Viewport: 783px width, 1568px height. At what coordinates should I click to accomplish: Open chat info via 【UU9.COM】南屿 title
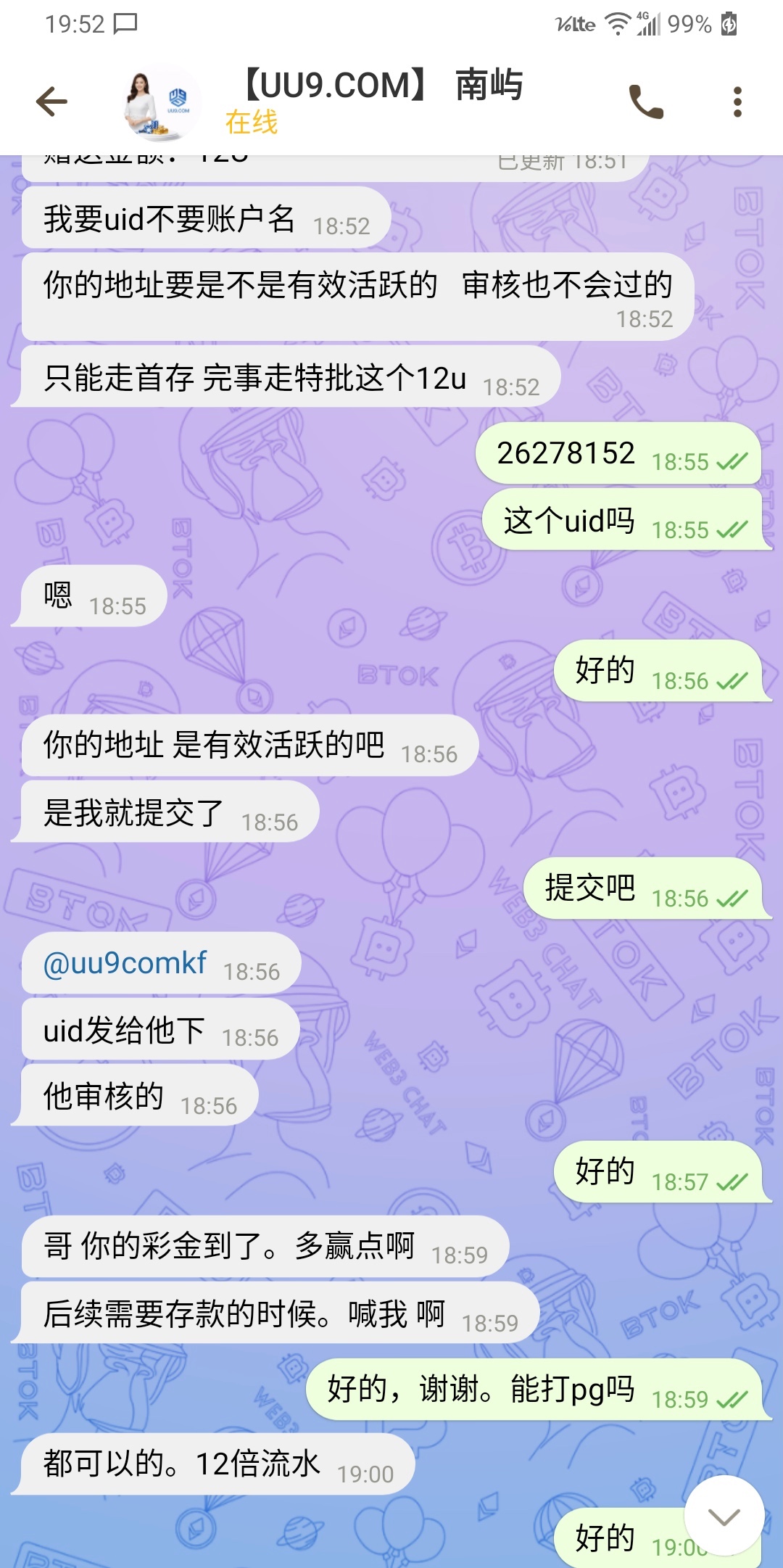381,86
